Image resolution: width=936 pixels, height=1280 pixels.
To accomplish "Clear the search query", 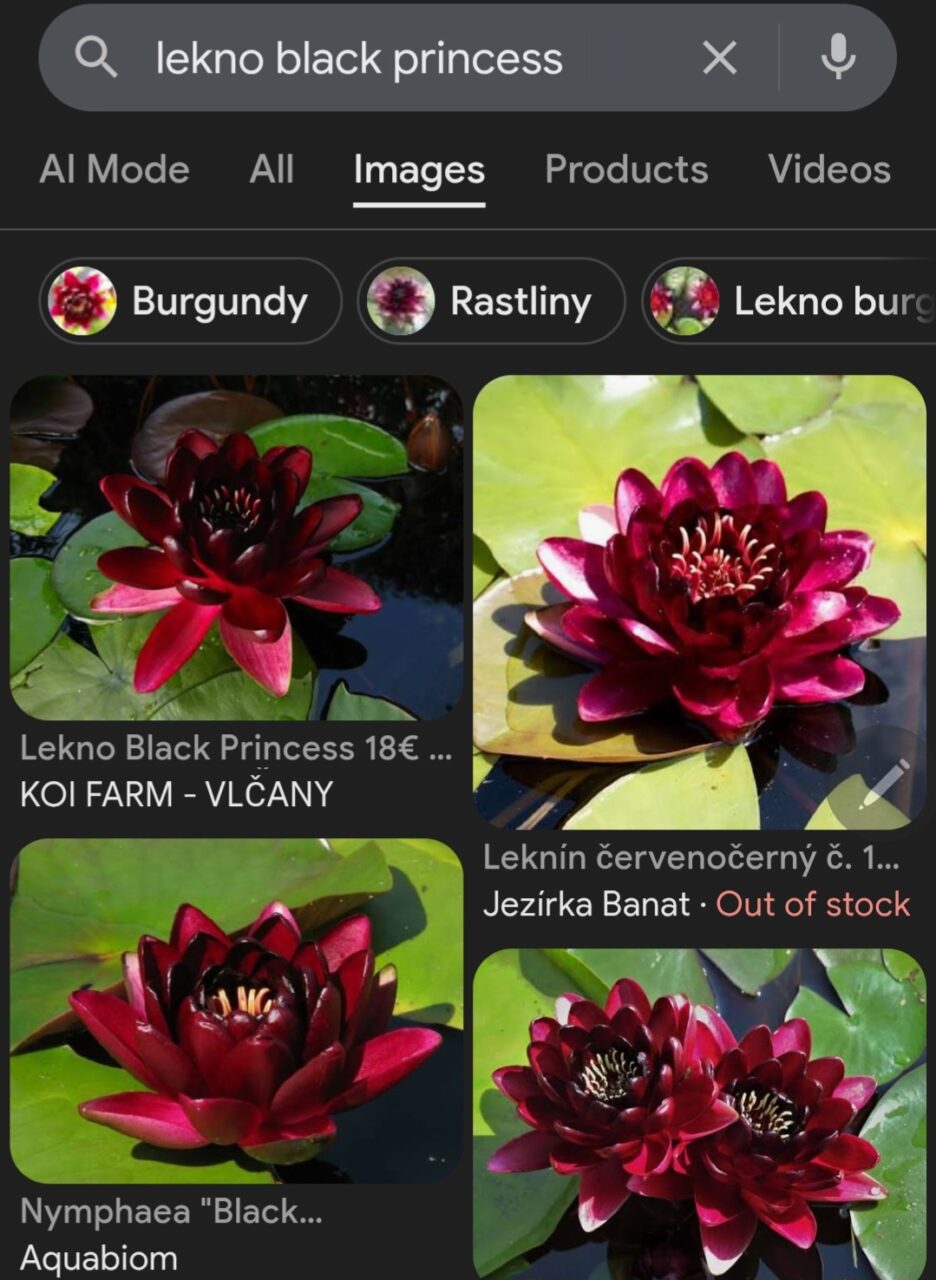I will (x=720, y=59).
